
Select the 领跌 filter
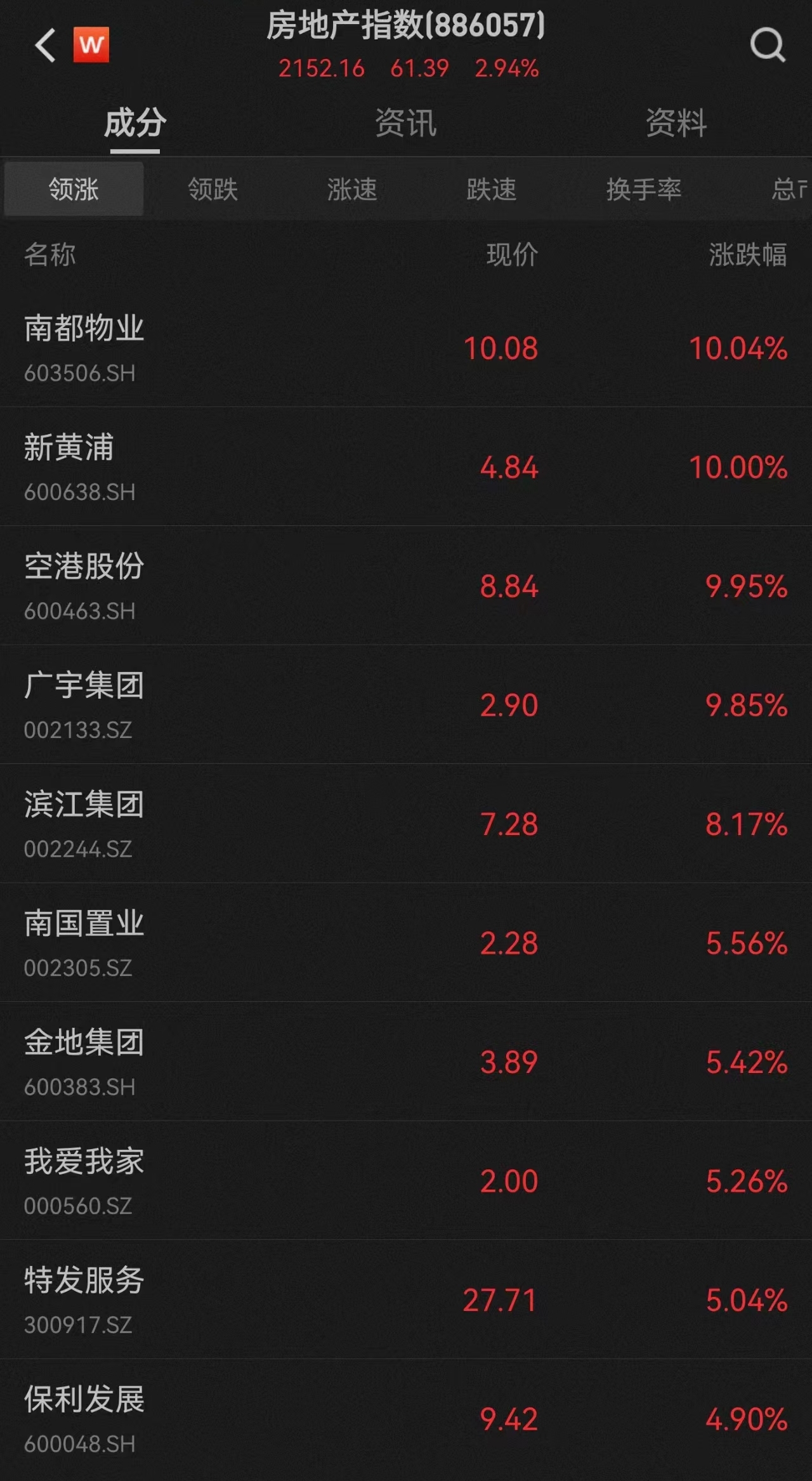[x=213, y=189]
